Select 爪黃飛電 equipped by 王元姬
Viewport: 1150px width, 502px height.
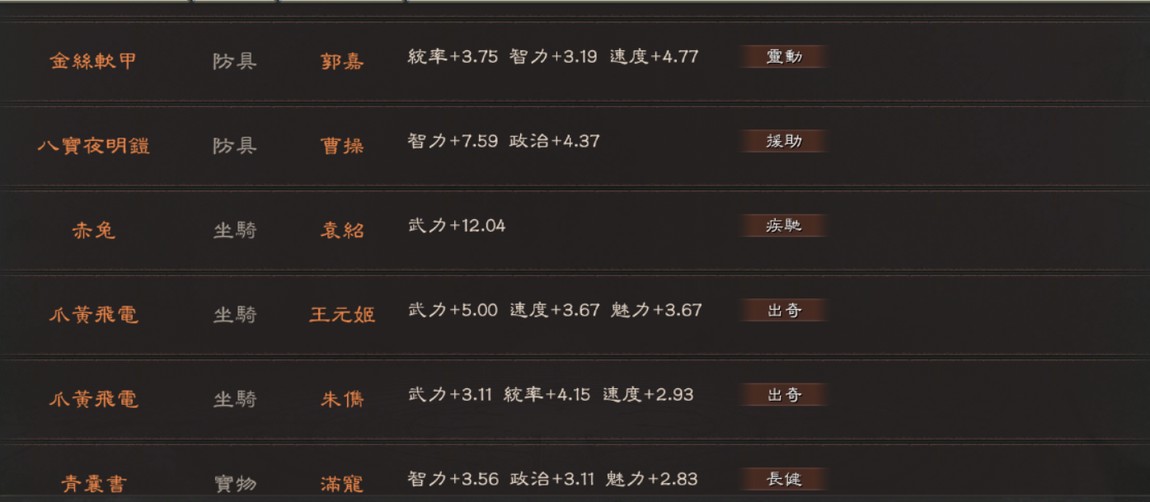click(x=93, y=315)
